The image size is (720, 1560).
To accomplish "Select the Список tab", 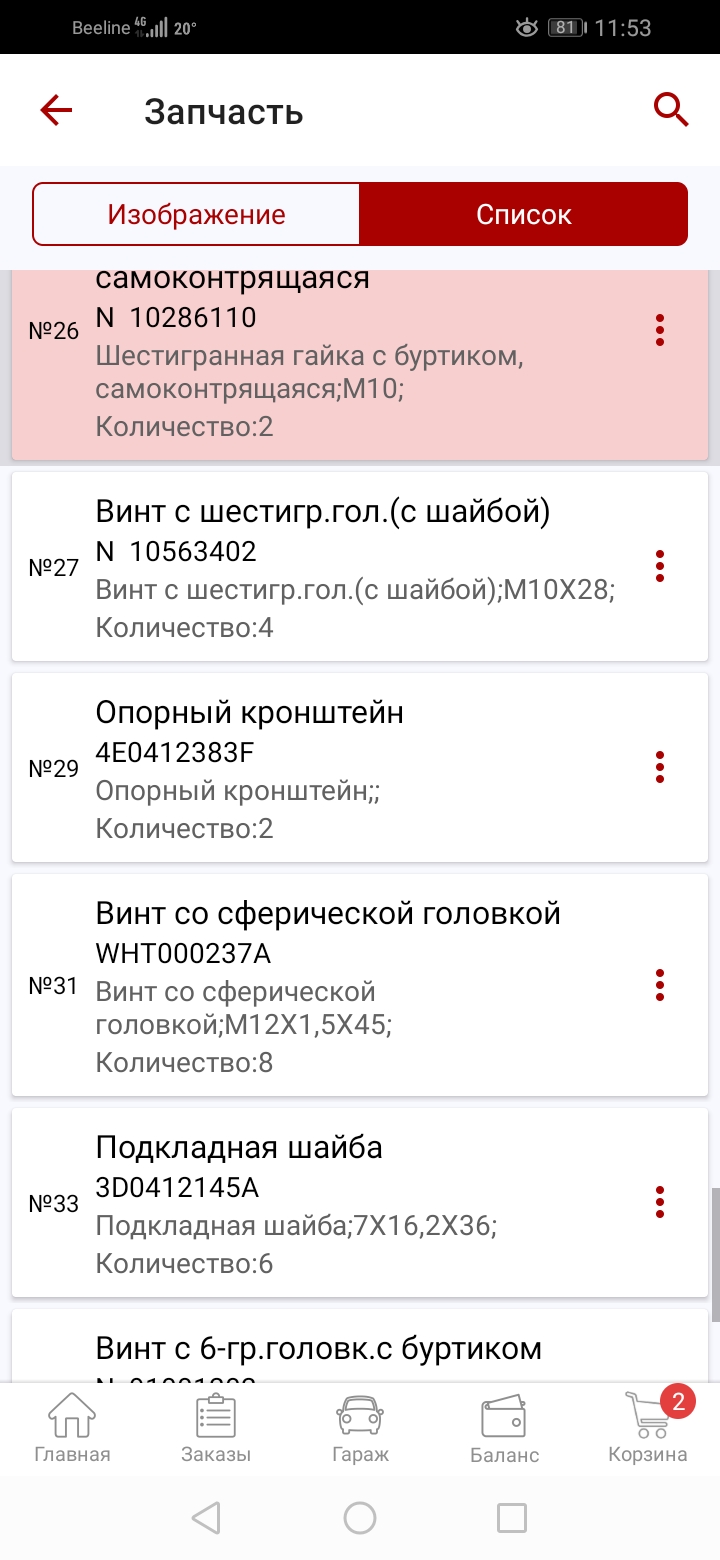I will [523, 214].
